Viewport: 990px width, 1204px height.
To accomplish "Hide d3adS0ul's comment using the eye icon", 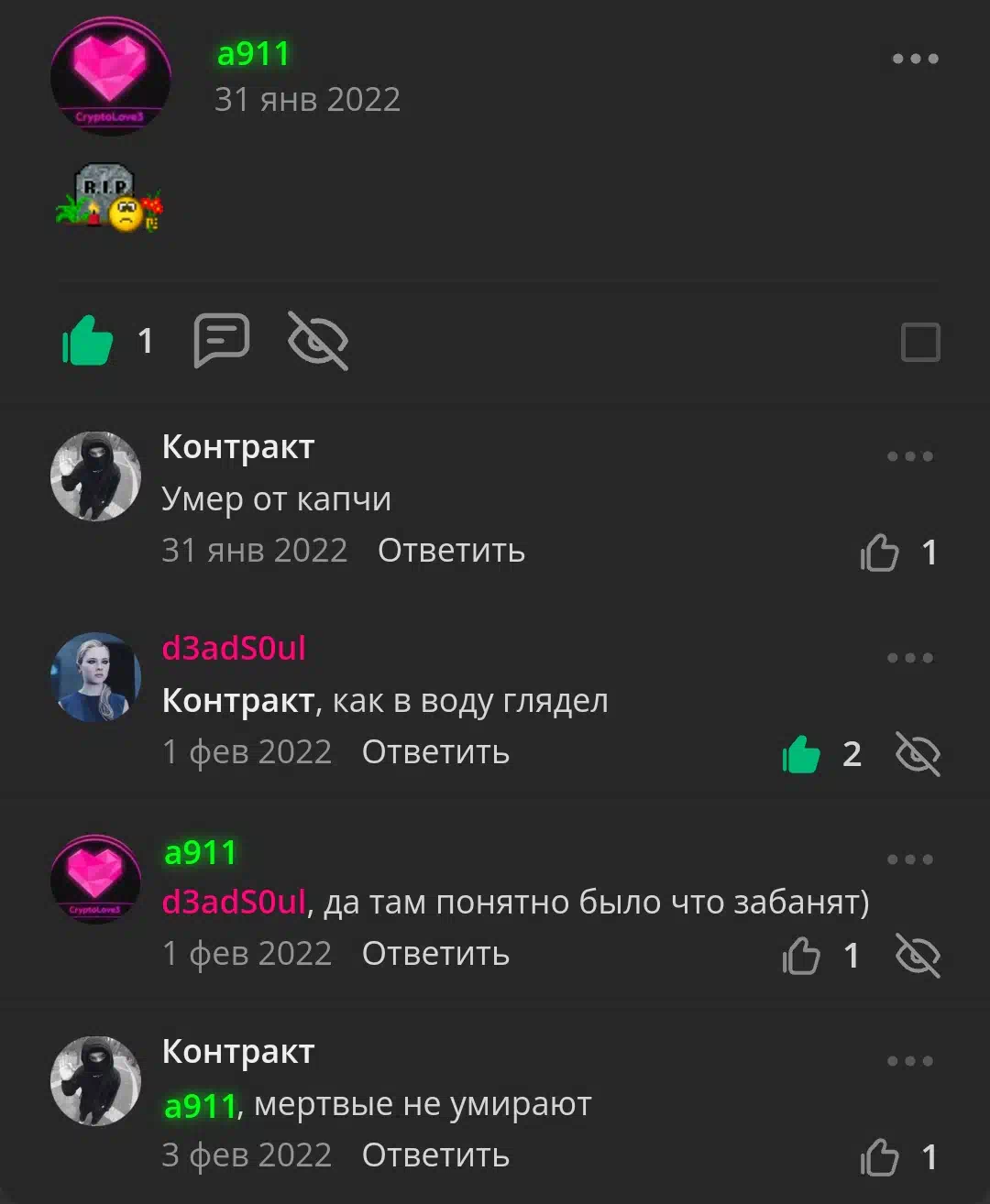I will click(x=918, y=754).
